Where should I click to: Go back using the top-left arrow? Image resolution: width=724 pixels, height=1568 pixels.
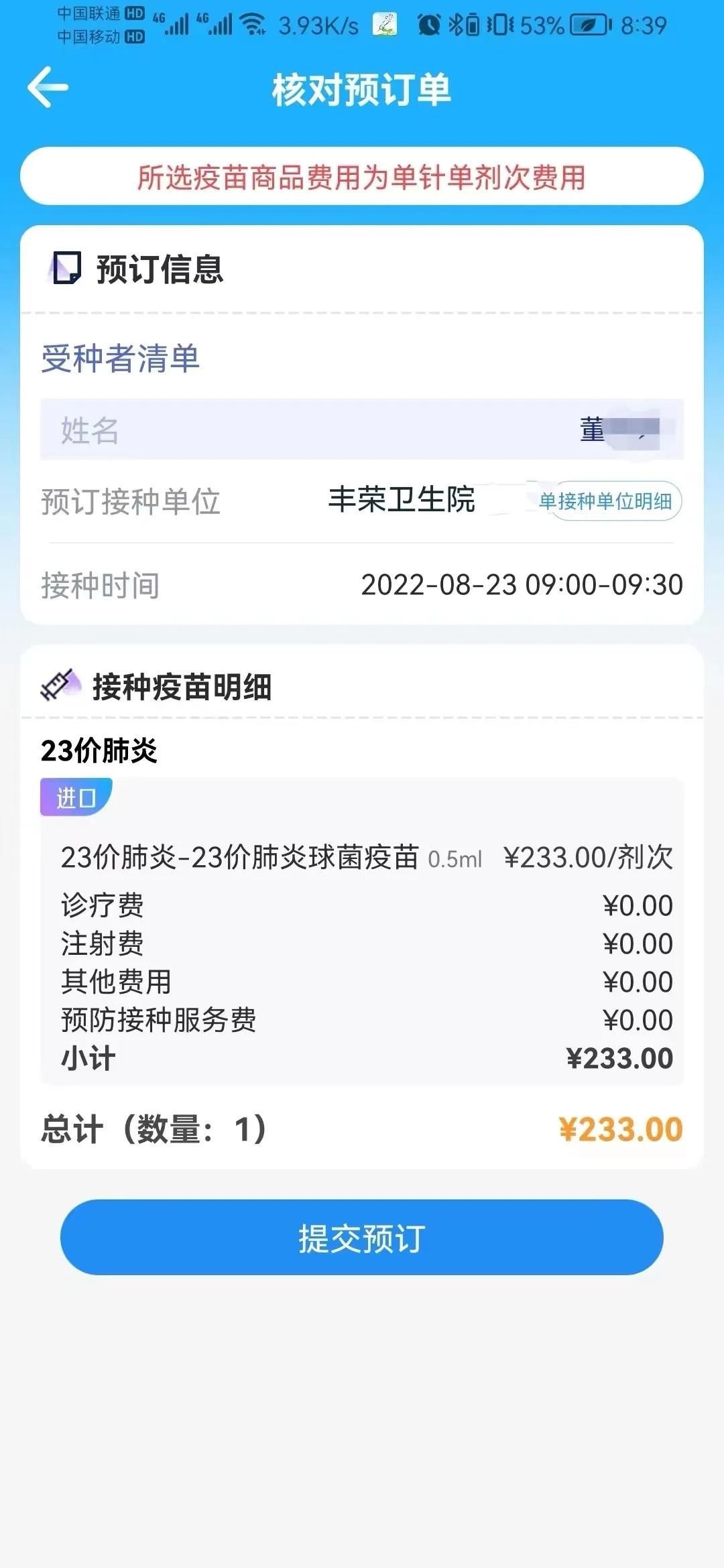click(x=48, y=87)
